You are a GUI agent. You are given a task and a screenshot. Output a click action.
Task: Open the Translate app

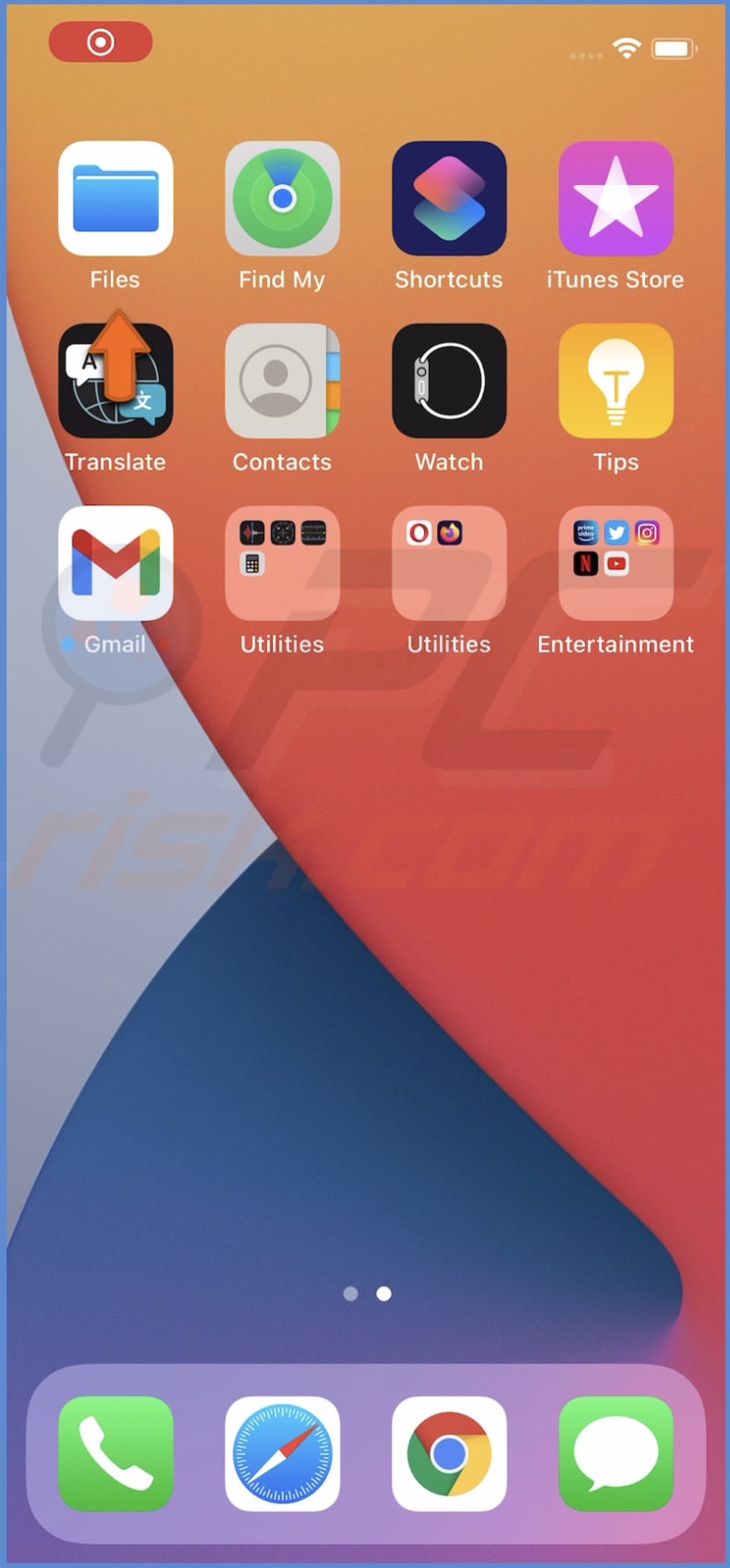tap(116, 381)
